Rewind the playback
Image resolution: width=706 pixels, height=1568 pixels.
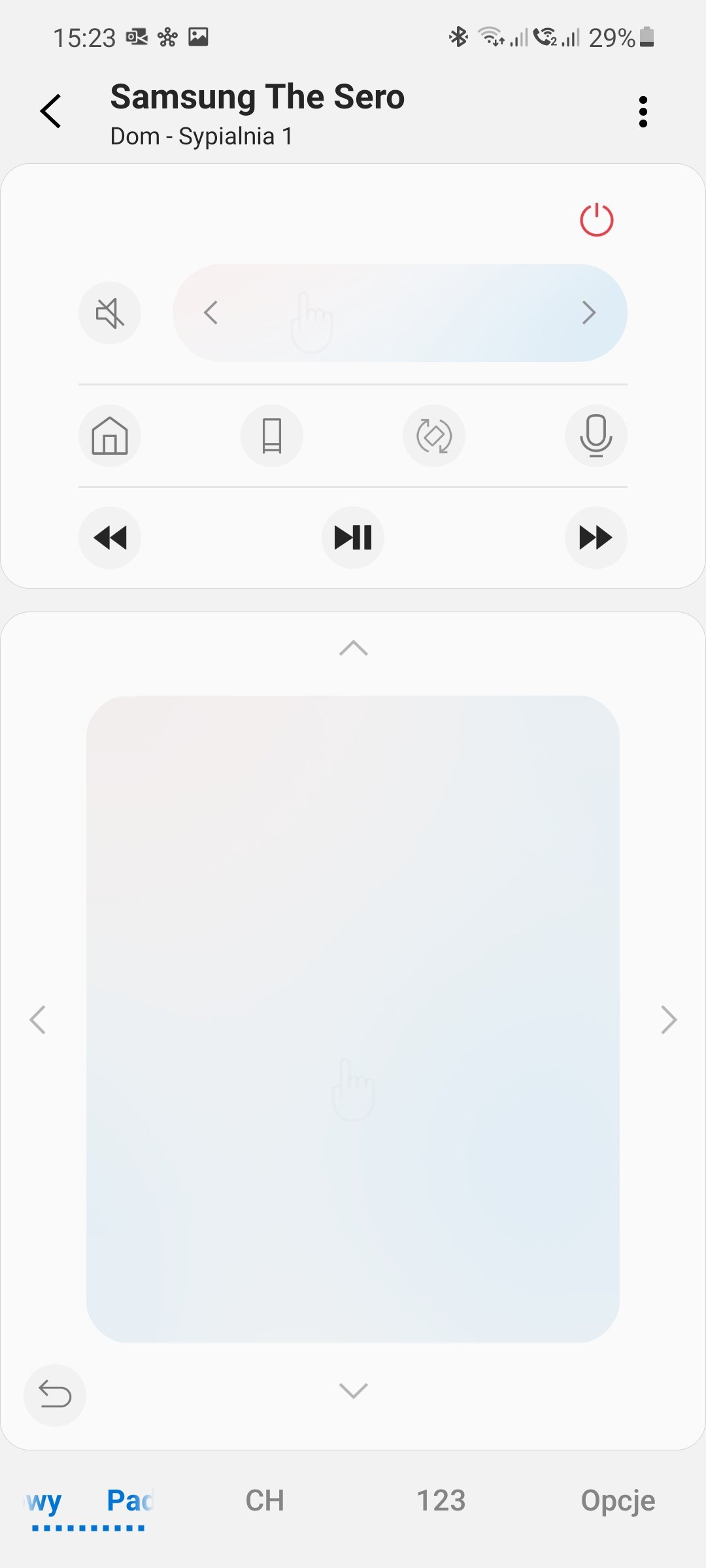(x=110, y=538)
